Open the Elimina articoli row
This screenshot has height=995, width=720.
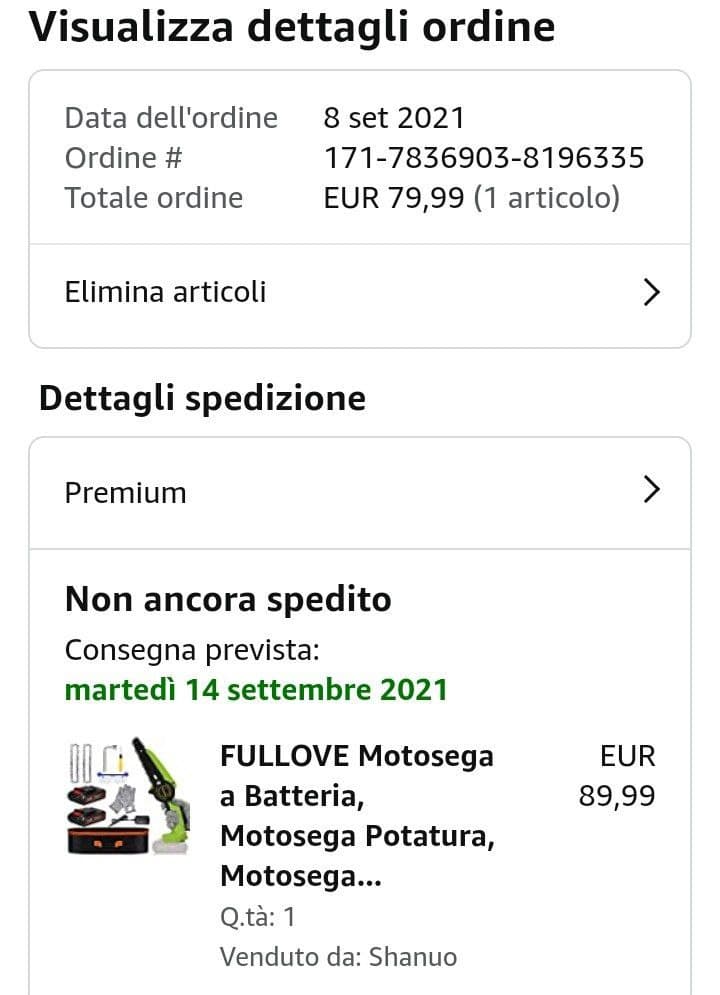[359, 293]
